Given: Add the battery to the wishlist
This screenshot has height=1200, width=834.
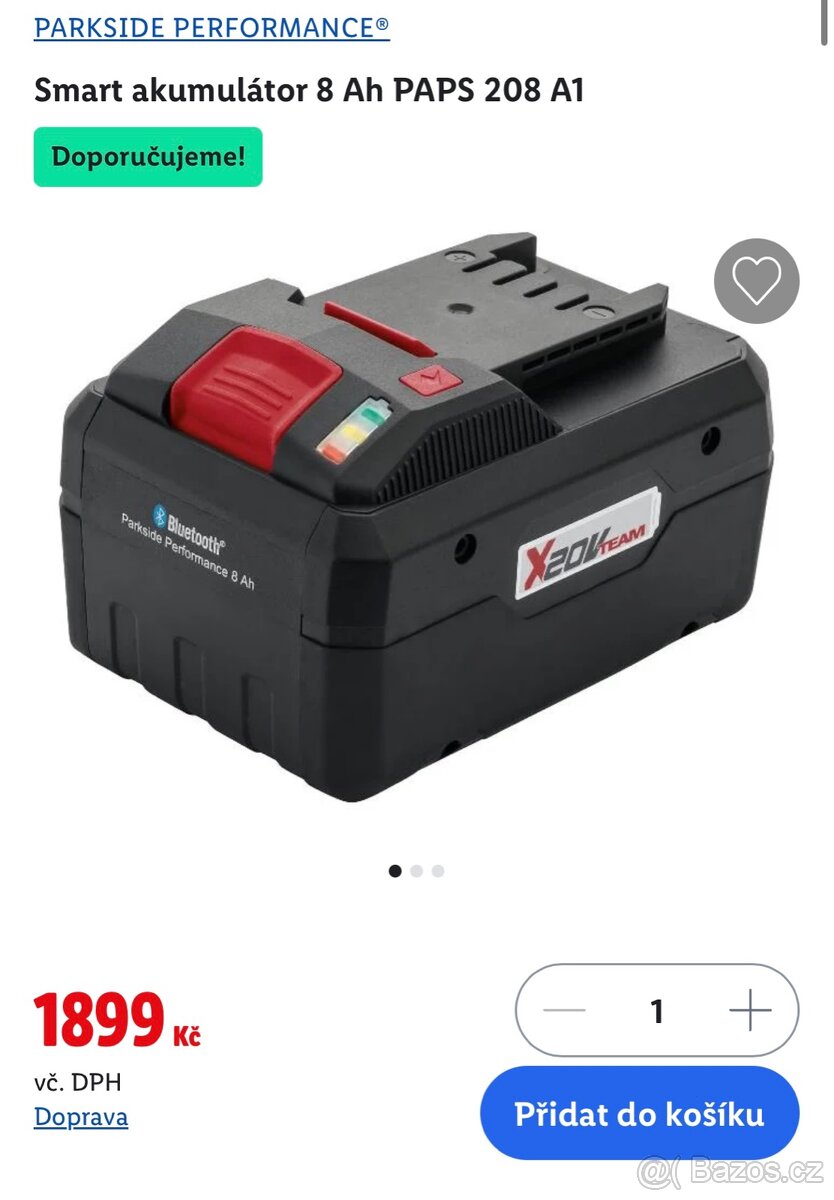Looking at the screenshot, I should [x=756, y=281].
